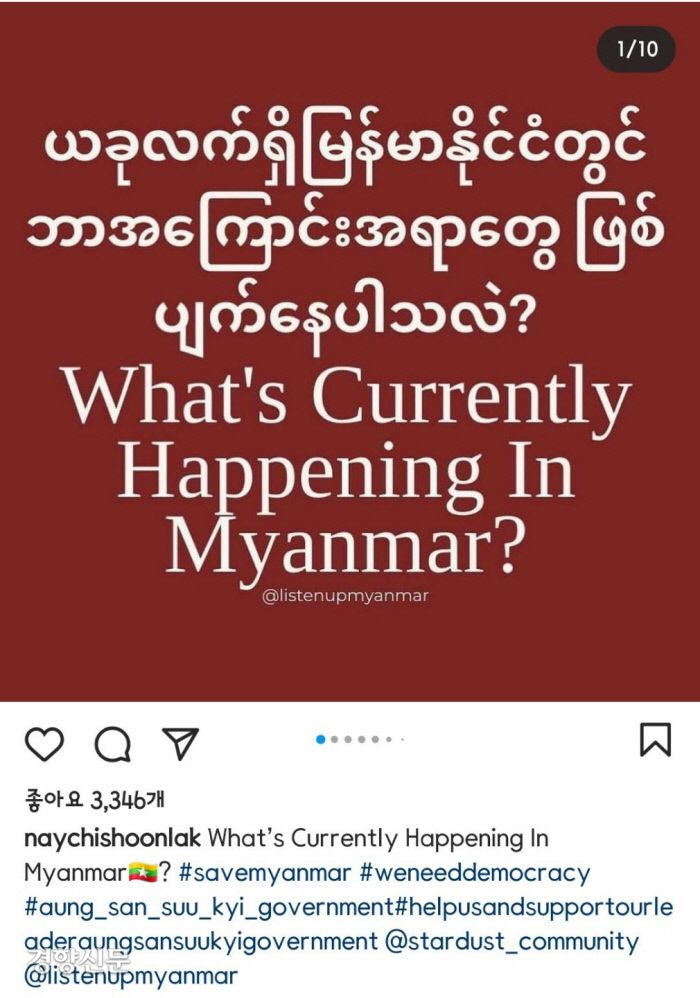
Task: Like this post with the heart icon
Action: [44, 743]
